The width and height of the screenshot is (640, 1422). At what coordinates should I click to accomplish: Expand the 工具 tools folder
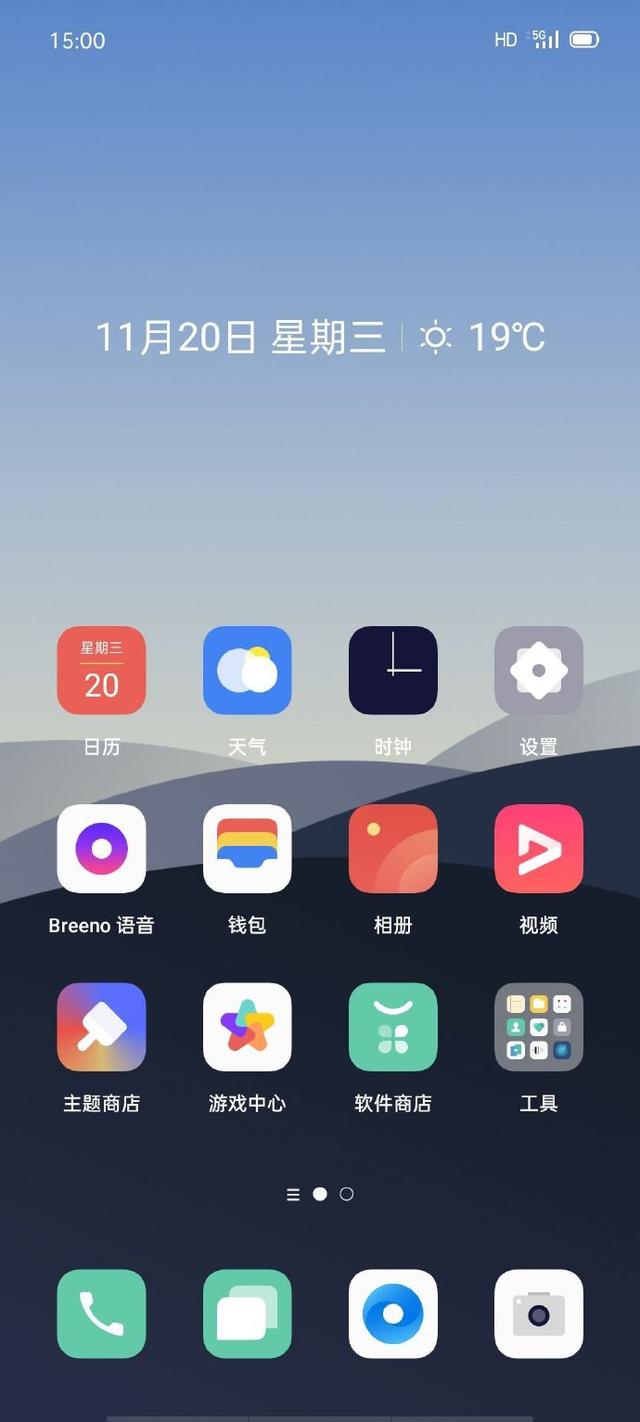tap(539, 1027)
